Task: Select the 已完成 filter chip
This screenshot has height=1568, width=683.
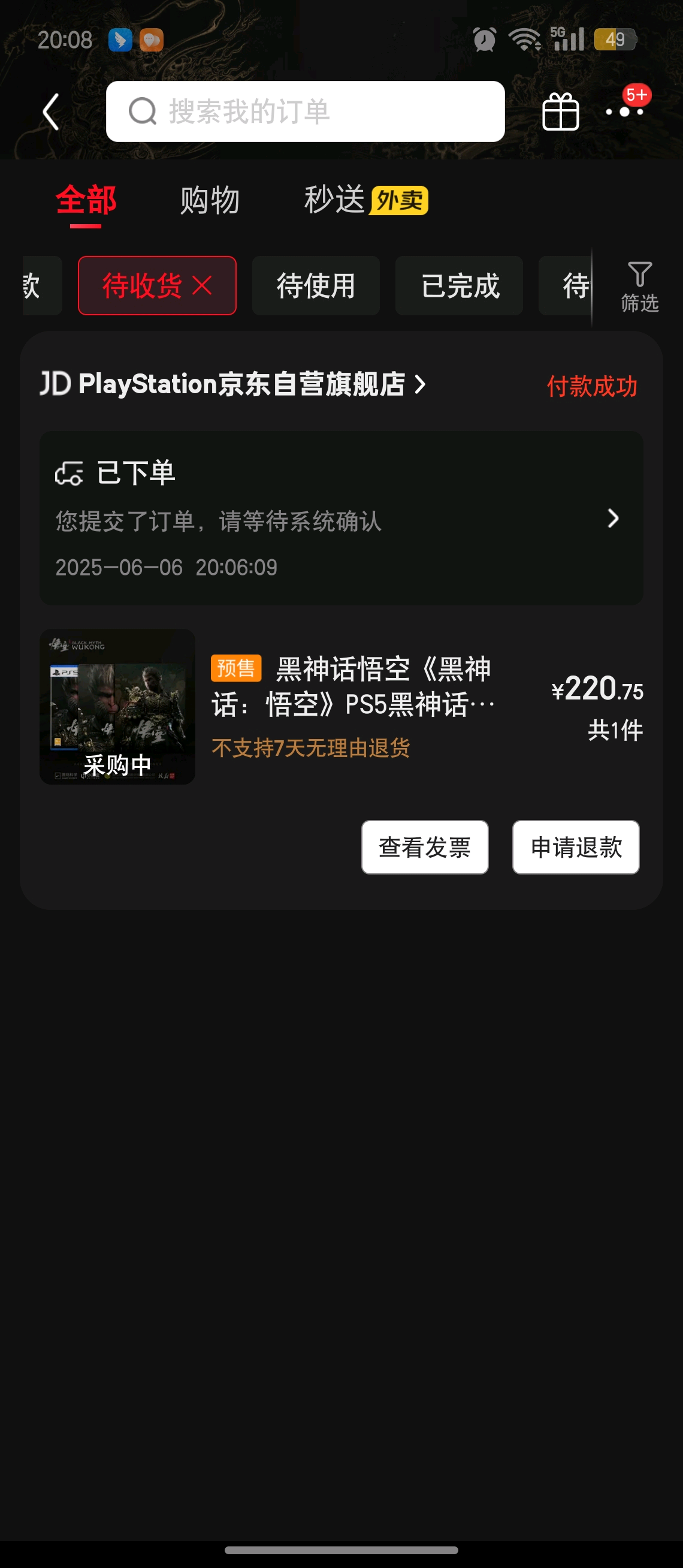Action: click(x=459, y=285)
